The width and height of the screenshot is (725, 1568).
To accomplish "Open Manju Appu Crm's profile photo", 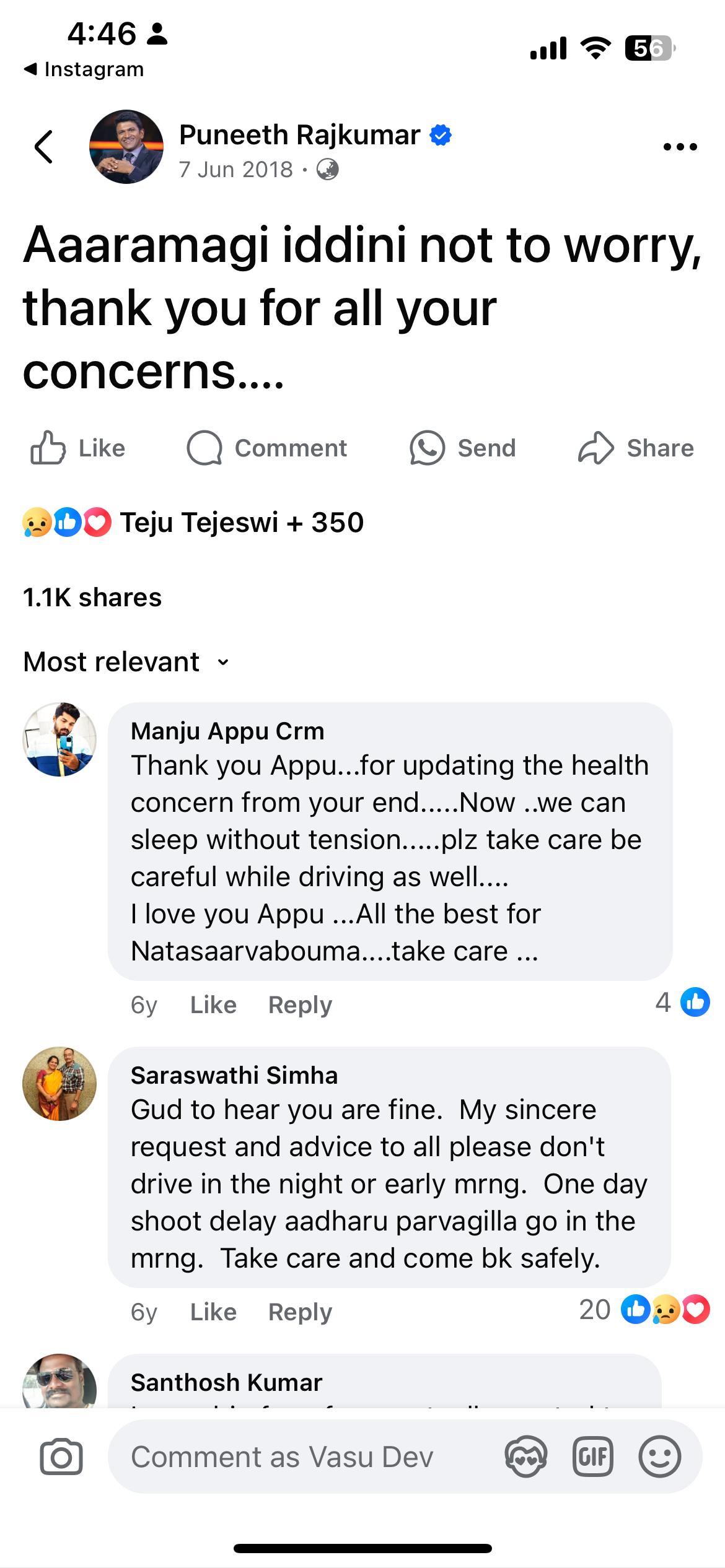I will [59, 739].
